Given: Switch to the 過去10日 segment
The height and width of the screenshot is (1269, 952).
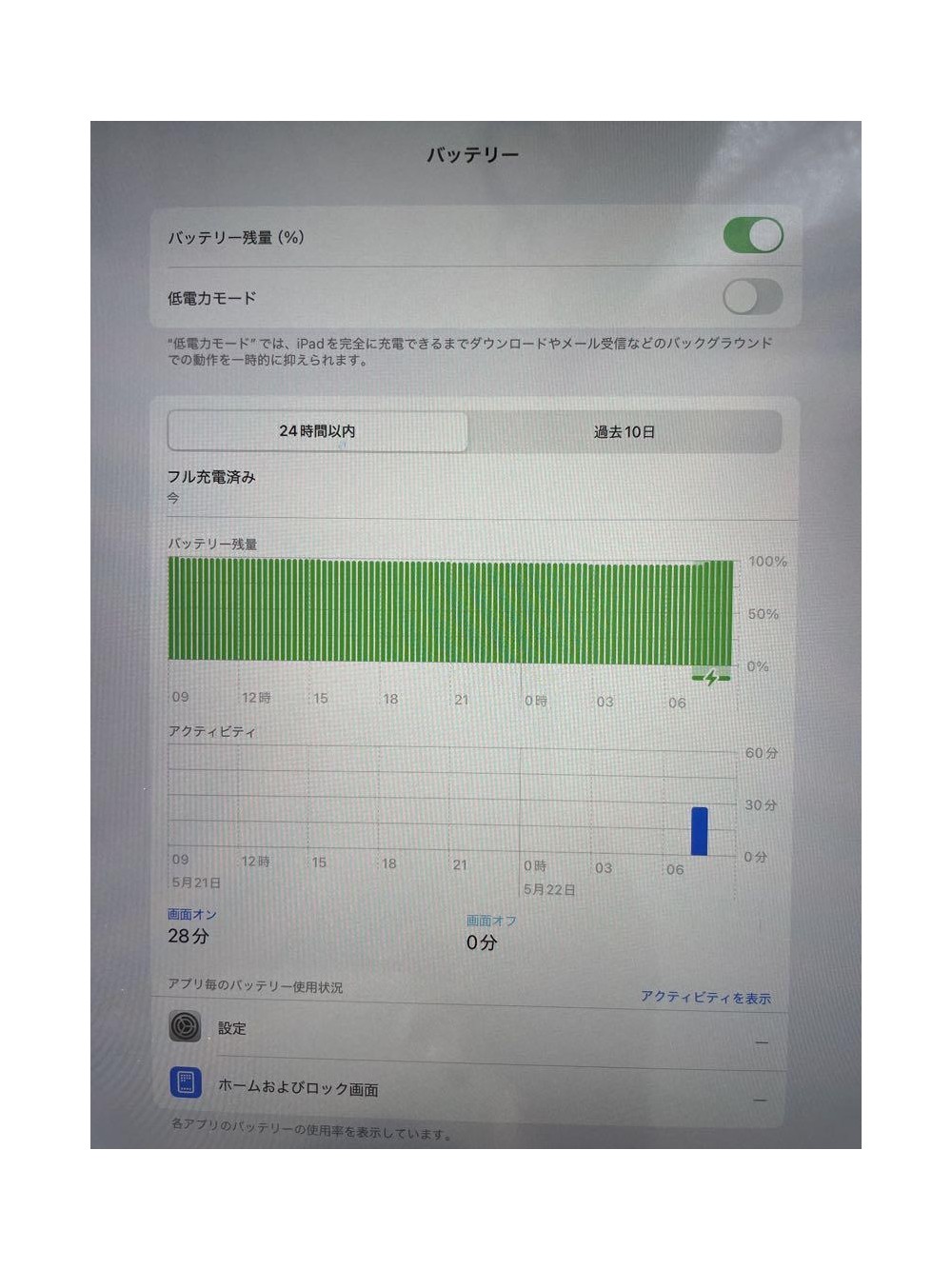Looking at the screenshot, I should tap(625, 432).
